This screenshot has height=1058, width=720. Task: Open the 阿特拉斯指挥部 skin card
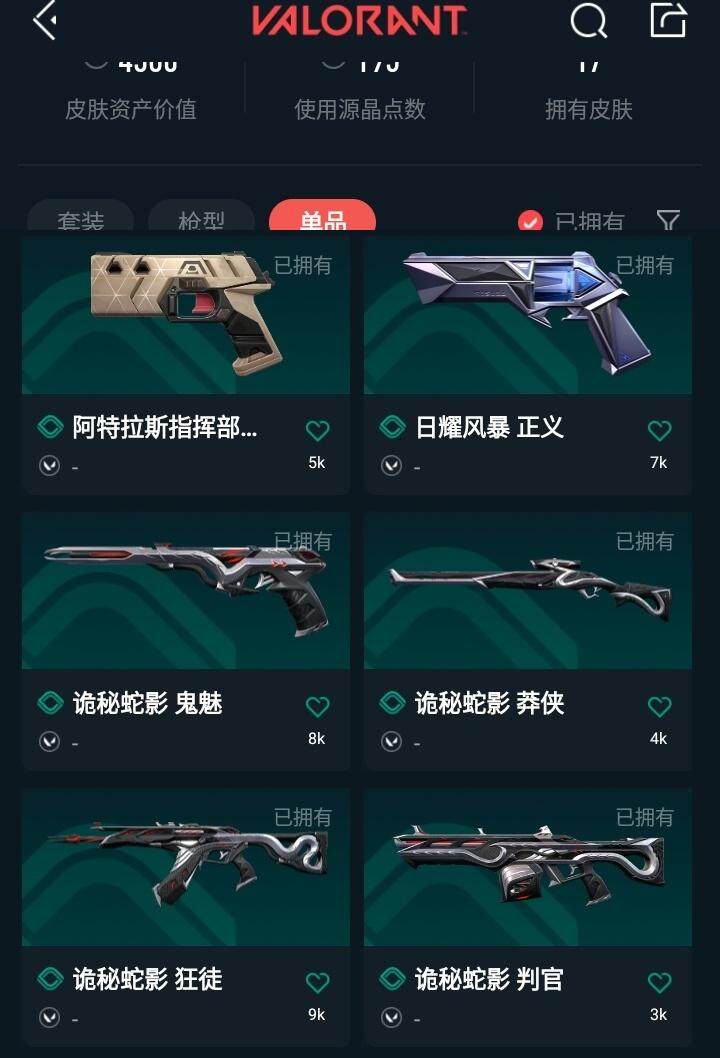coord(186,320)
